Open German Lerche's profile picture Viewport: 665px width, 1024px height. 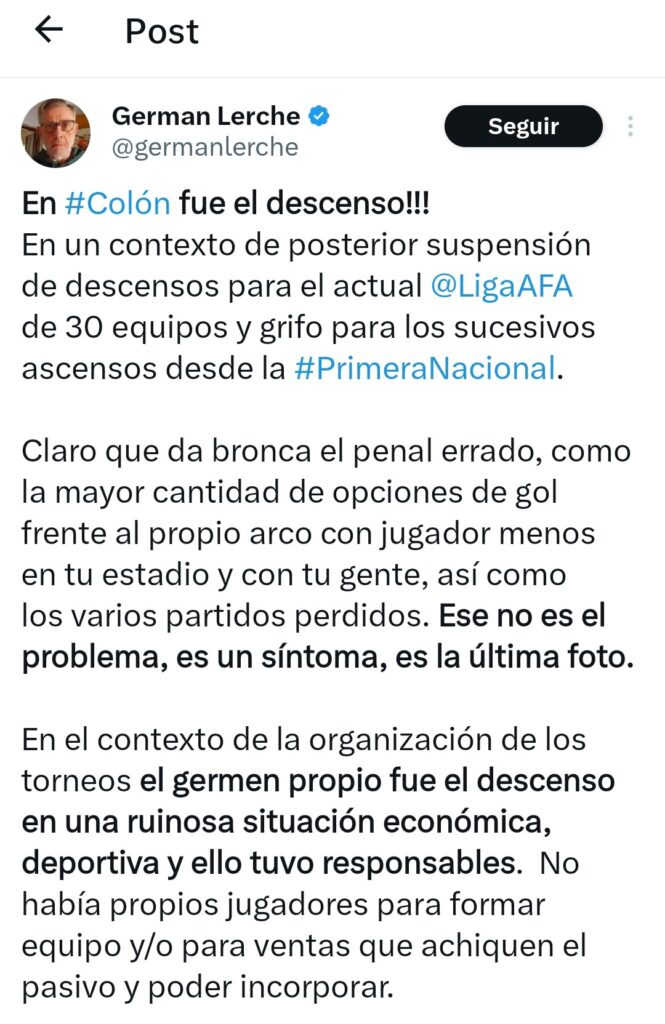click(x=56, y=131)
